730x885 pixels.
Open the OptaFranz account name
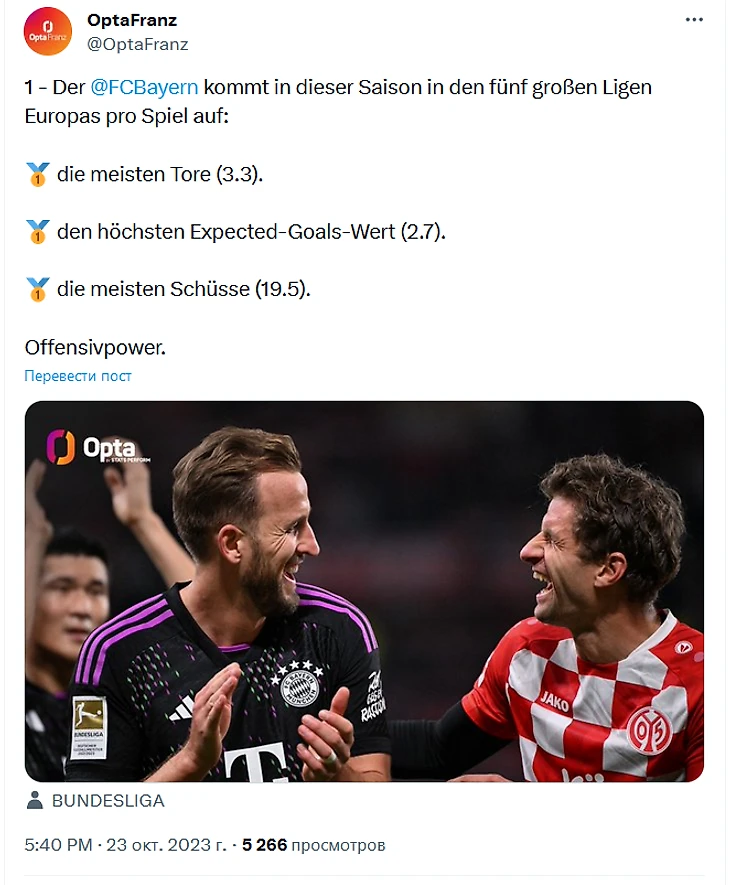coord(132,20)
